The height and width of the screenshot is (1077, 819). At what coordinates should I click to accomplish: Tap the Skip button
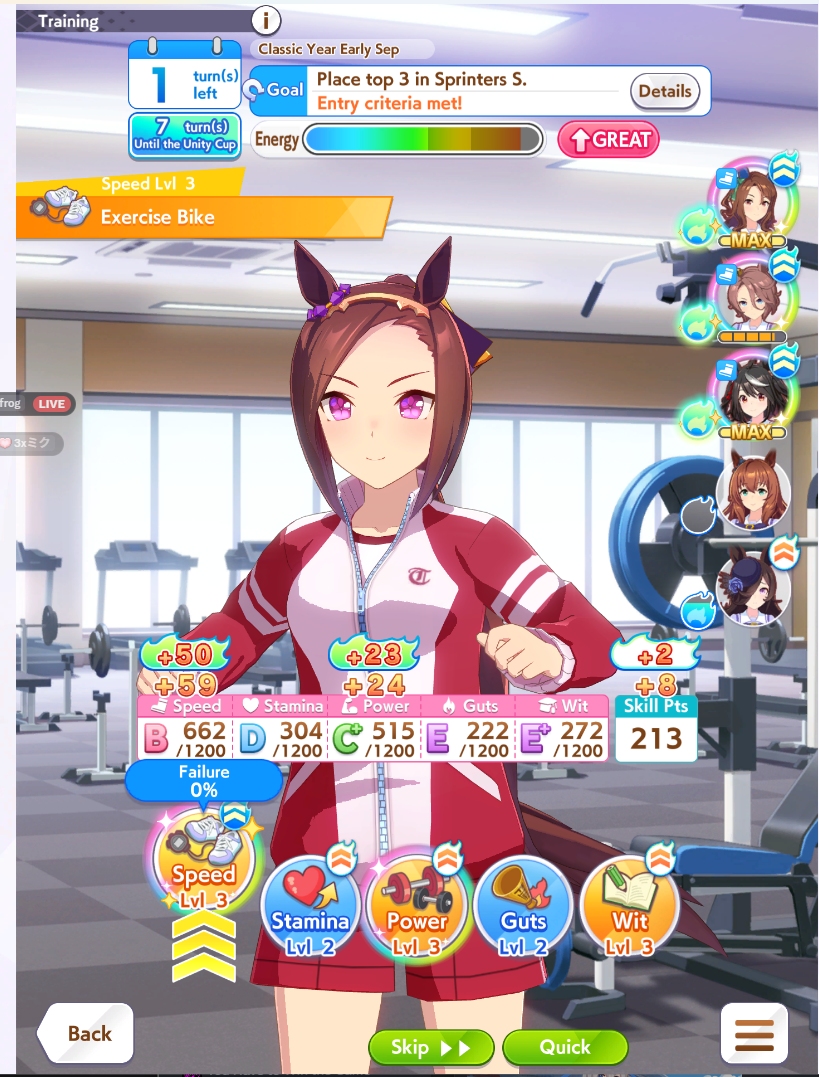pyautogui.click(x=431, y=1047)
